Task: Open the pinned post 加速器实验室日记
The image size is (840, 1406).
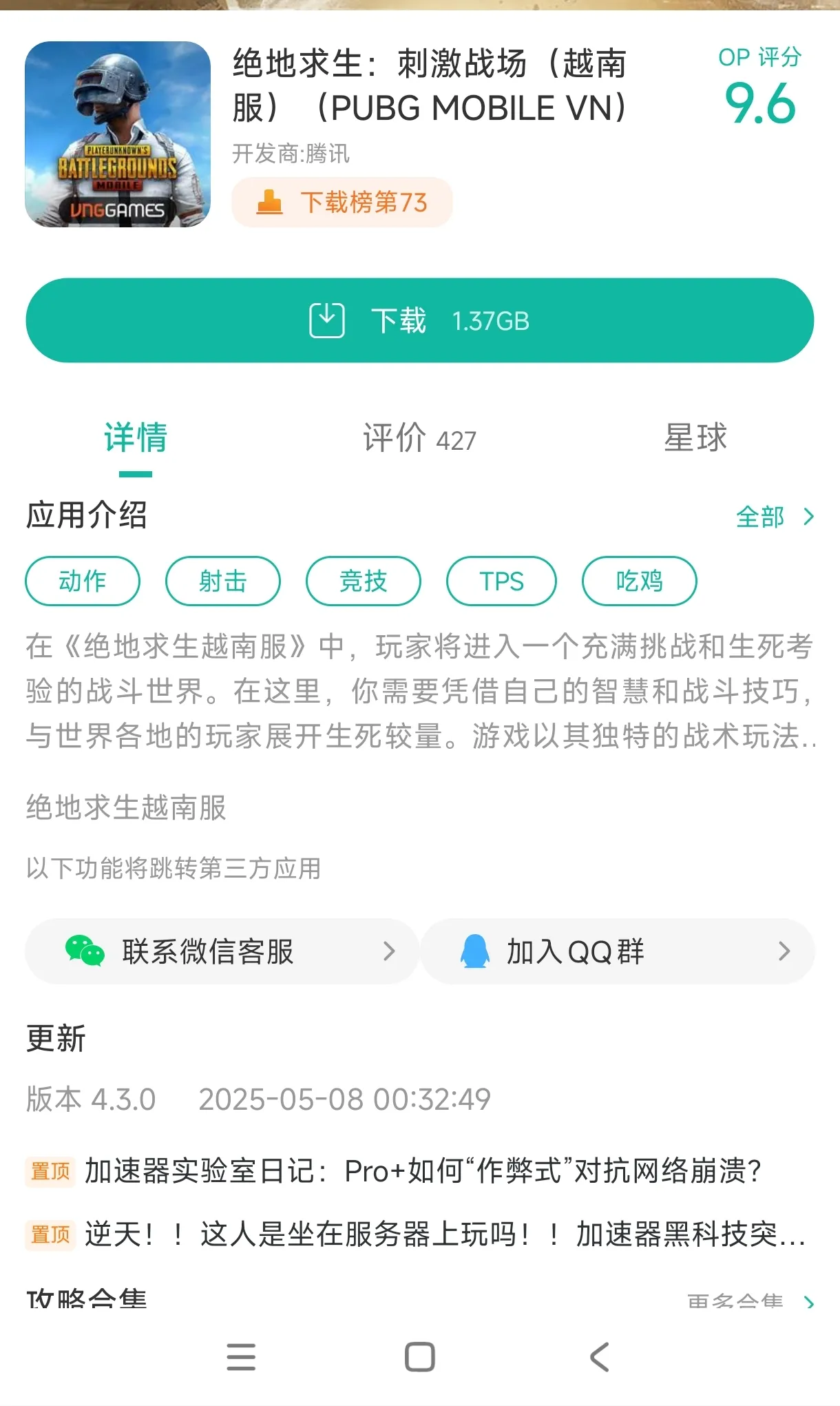Action: click(x=421, y=1171)
